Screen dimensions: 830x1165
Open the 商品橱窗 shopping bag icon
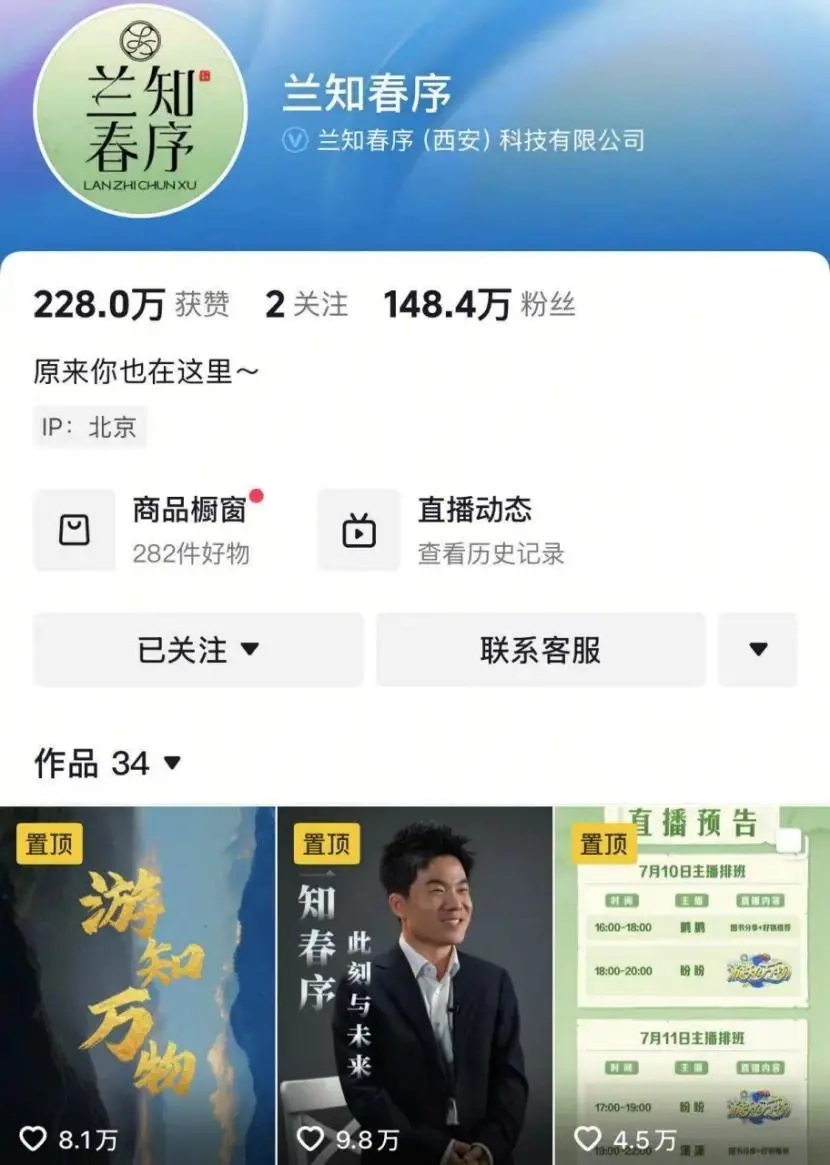[x=74, y=529]
